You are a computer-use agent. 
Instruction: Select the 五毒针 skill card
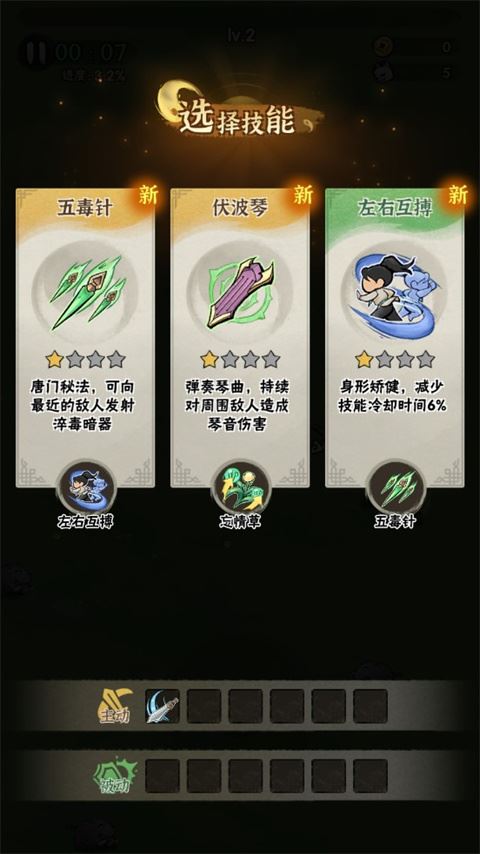(85, 338)
